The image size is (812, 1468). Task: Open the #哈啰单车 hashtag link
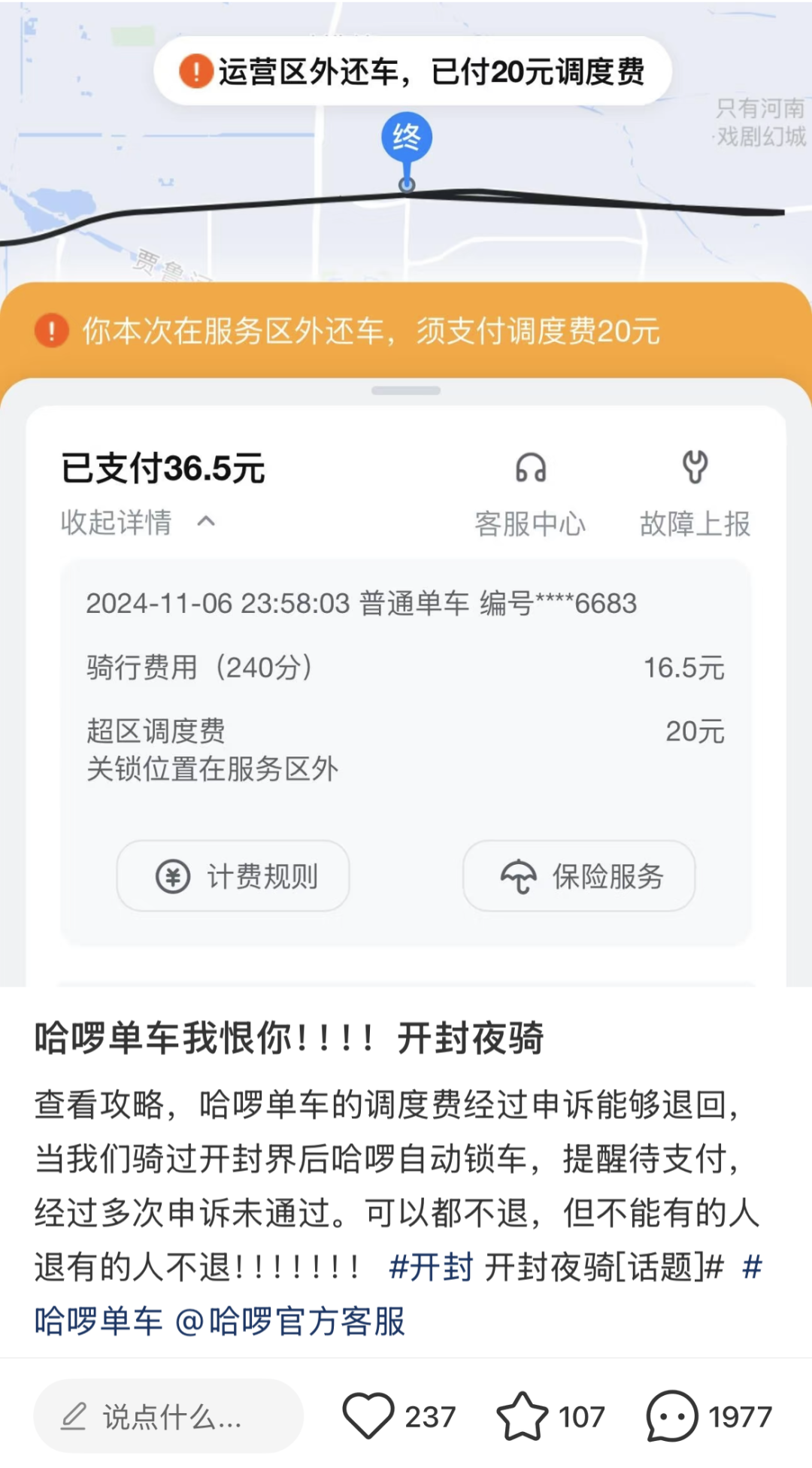tap(98, 1321)
